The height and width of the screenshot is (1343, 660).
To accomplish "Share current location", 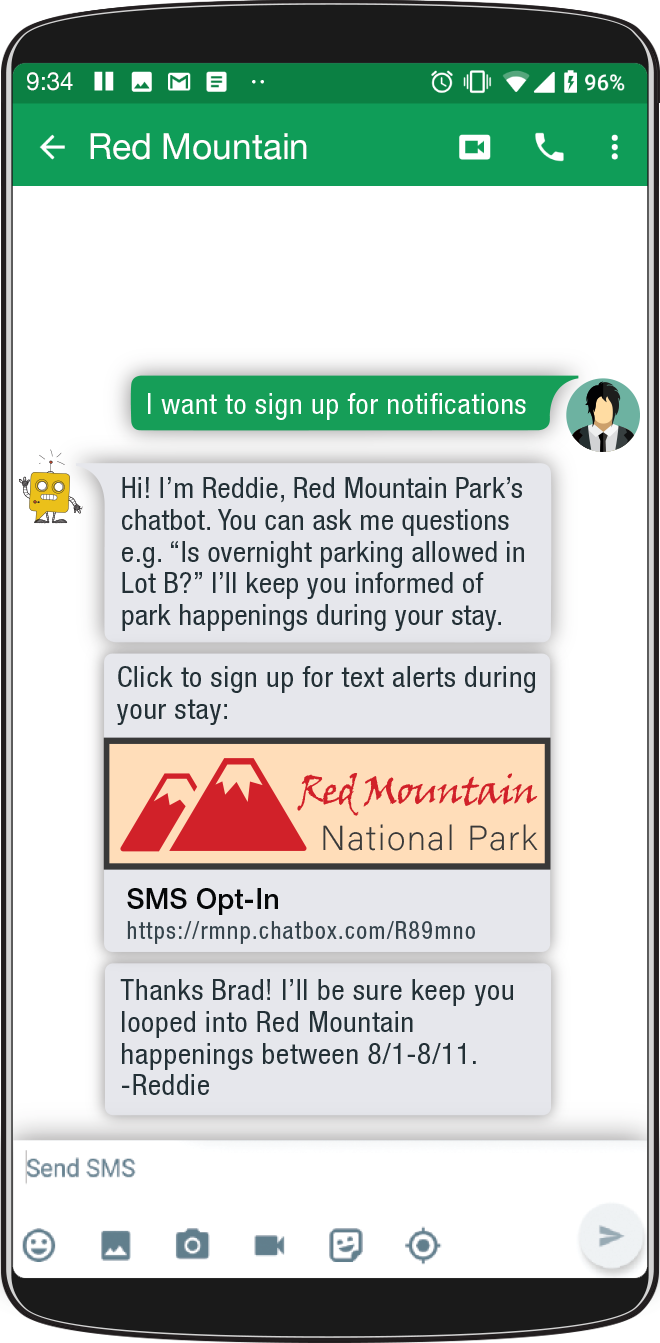I will tap(423, 1245).
